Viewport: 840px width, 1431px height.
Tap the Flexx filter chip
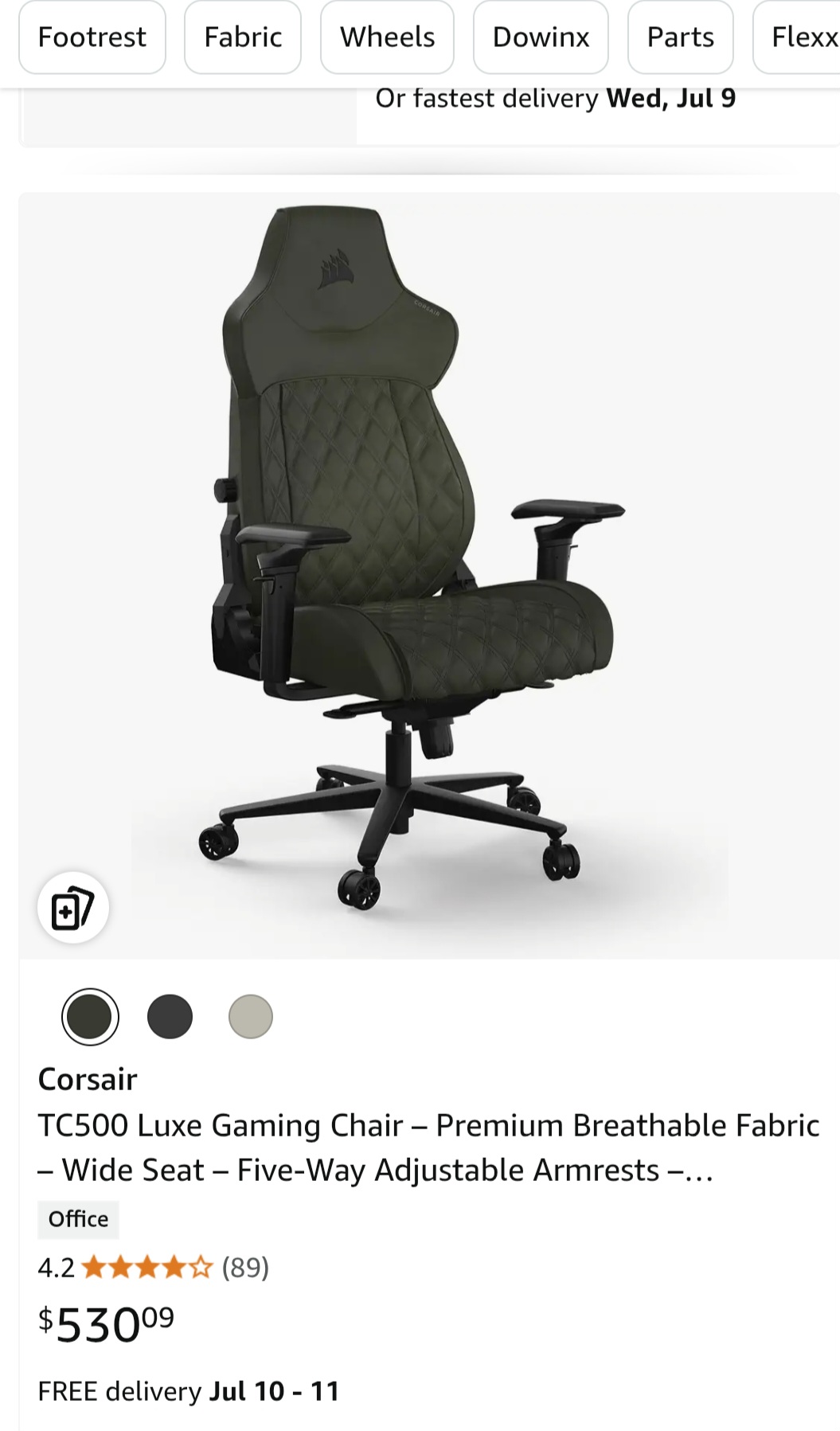click(800, 37)
